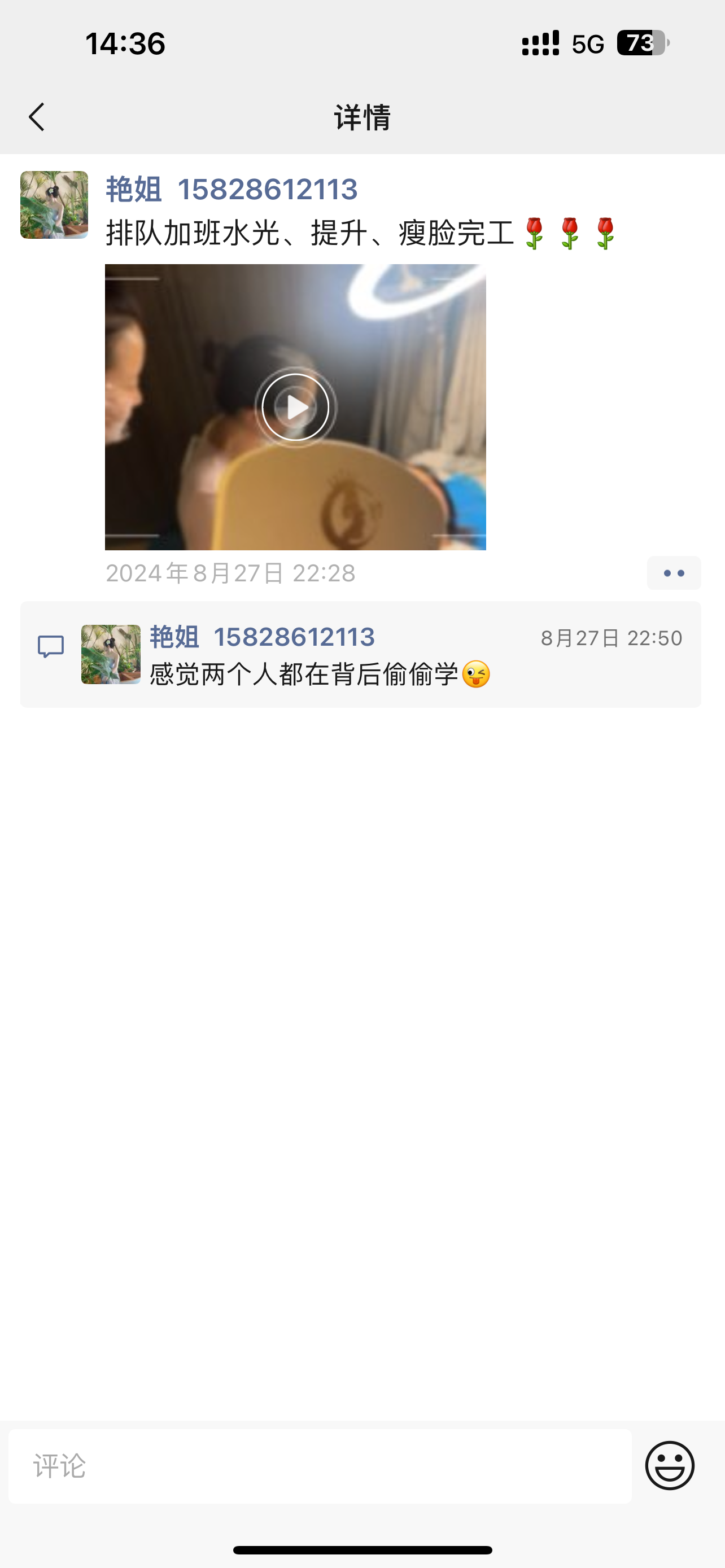Open commenter 艳姐's avatar in comment

pyautogui.click(x=111, y=654)
